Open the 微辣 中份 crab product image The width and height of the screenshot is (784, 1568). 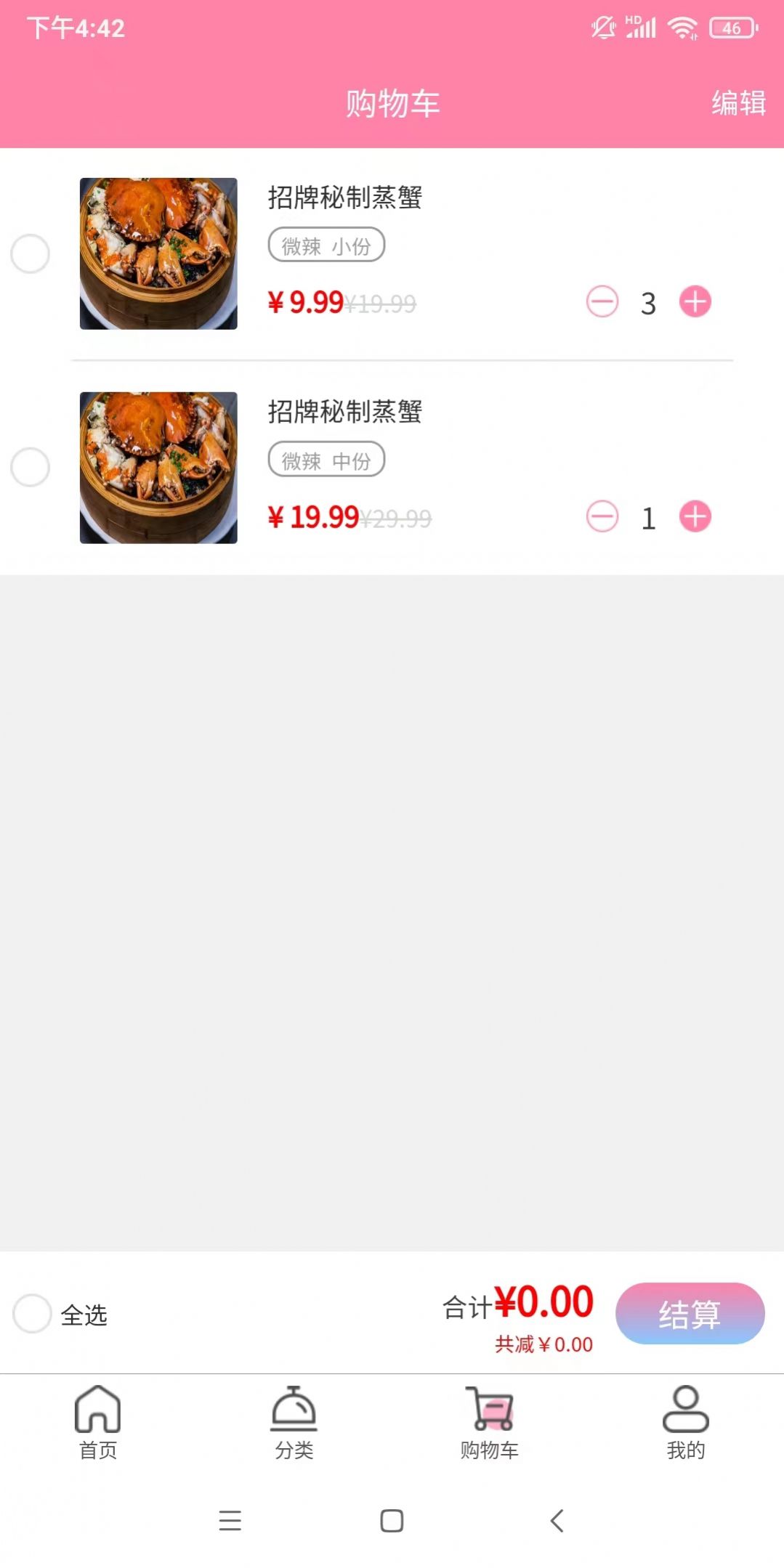158,468
